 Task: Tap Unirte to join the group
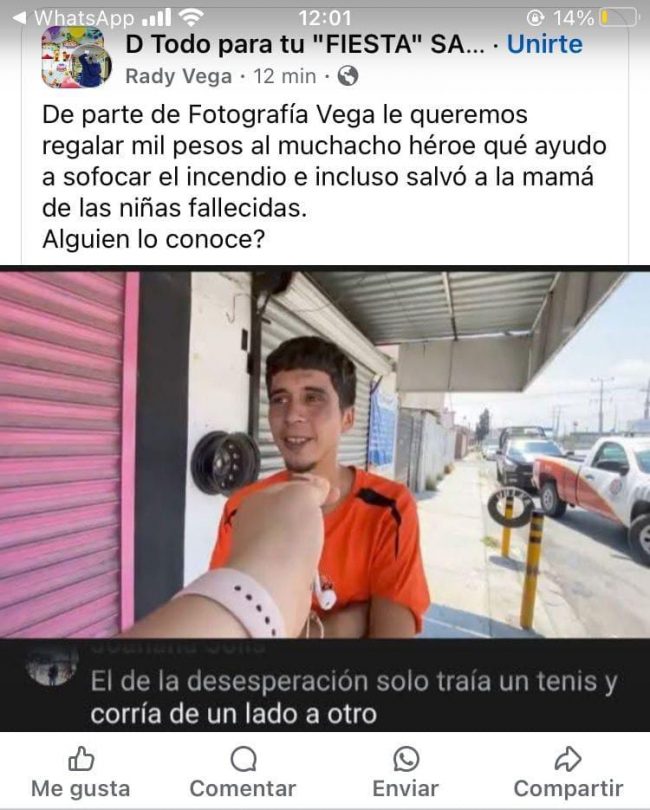[x=544, y=44]
